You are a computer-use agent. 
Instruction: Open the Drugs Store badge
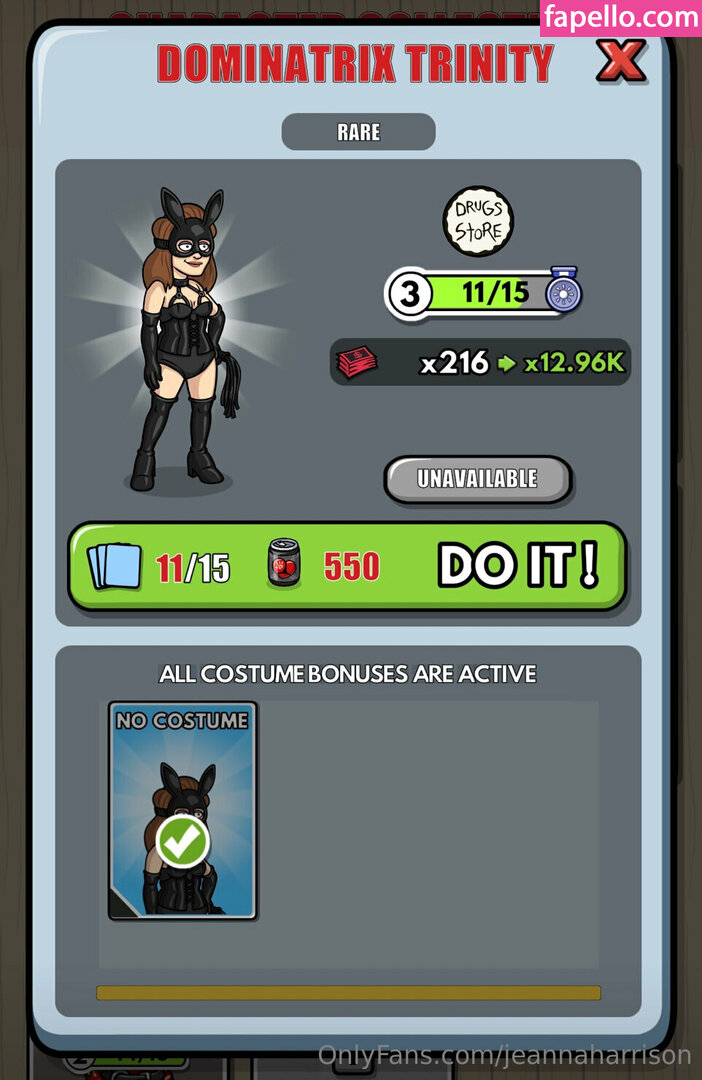(x=478, y=221)
